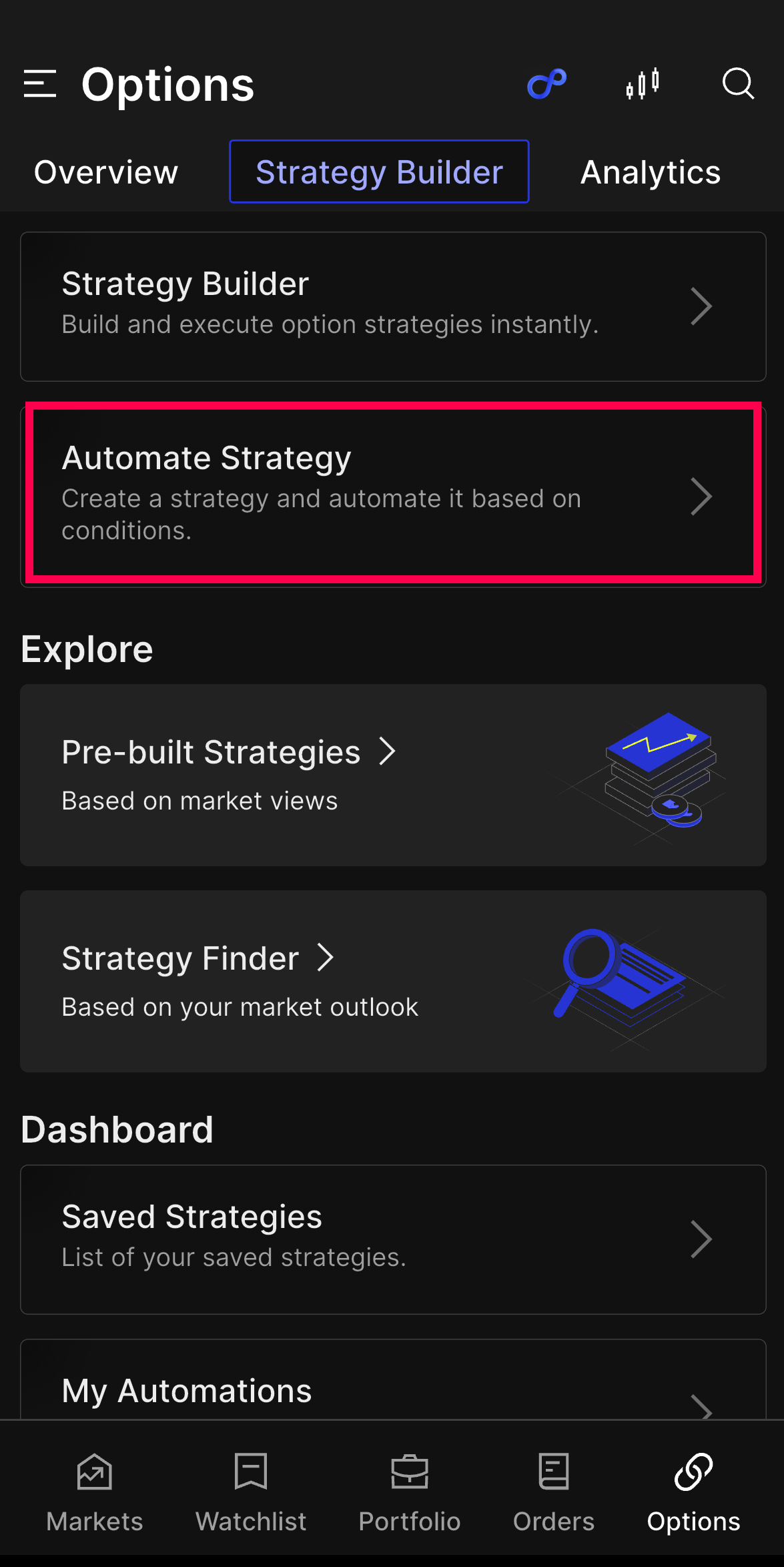
Task: View Saved Strategies list
Action: point(393,1239)
